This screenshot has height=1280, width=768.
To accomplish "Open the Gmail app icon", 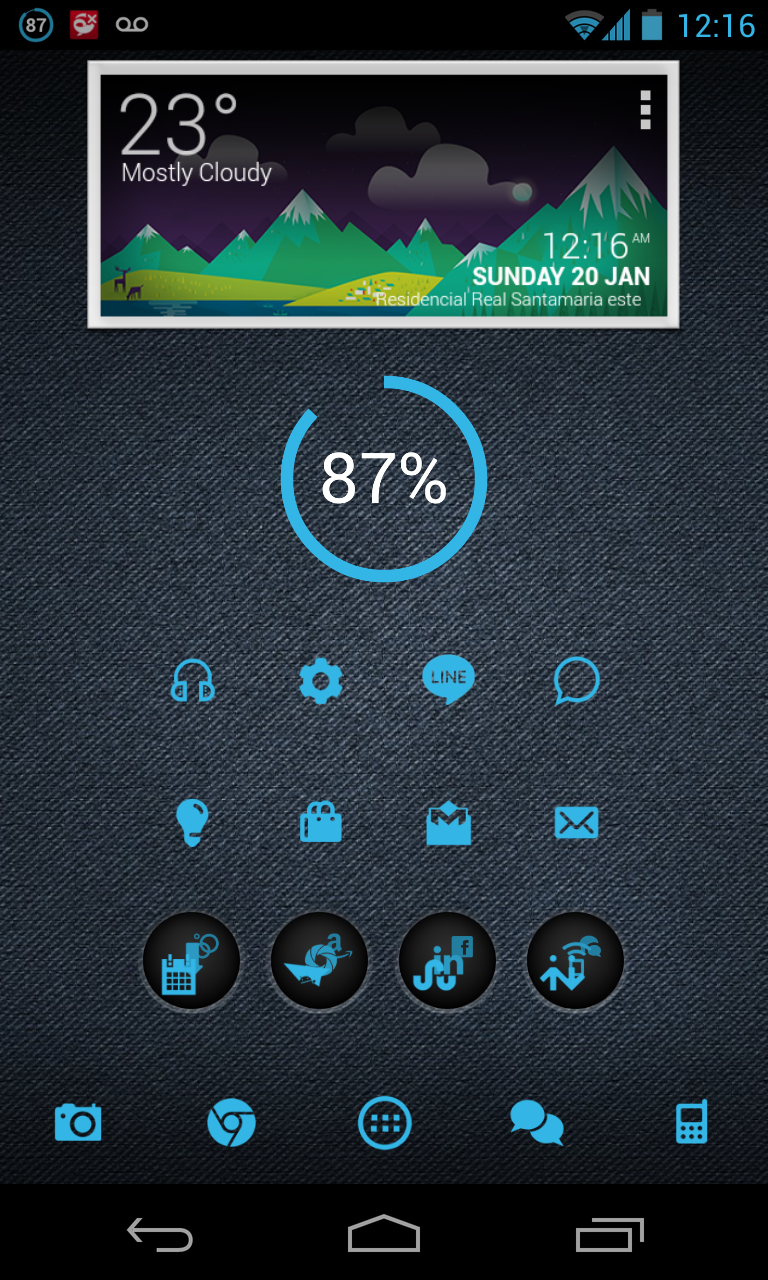I will click(x=448, y=823).
